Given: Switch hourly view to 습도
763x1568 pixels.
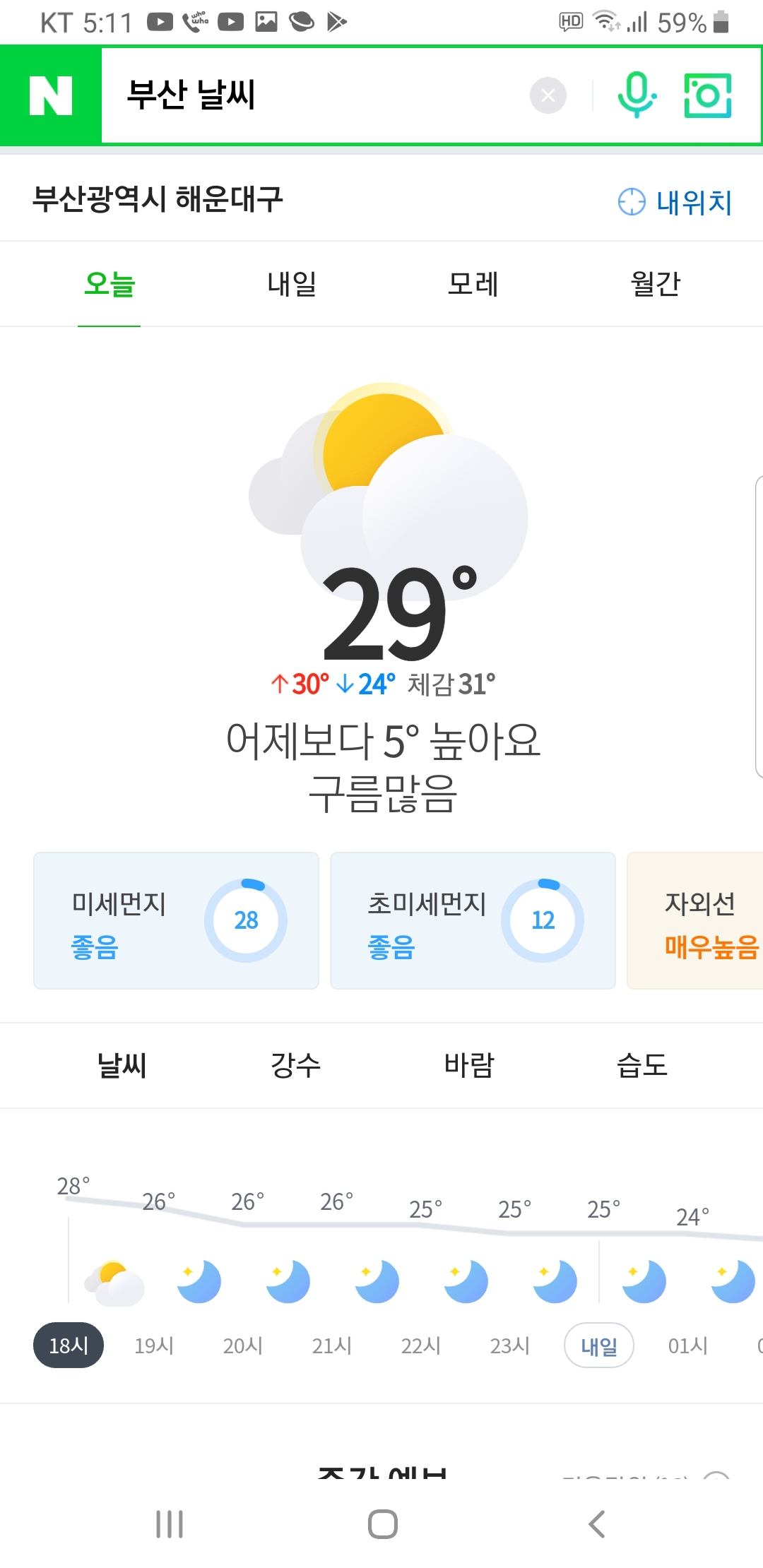Looking at the screenshot, I should click(642, 1065).
